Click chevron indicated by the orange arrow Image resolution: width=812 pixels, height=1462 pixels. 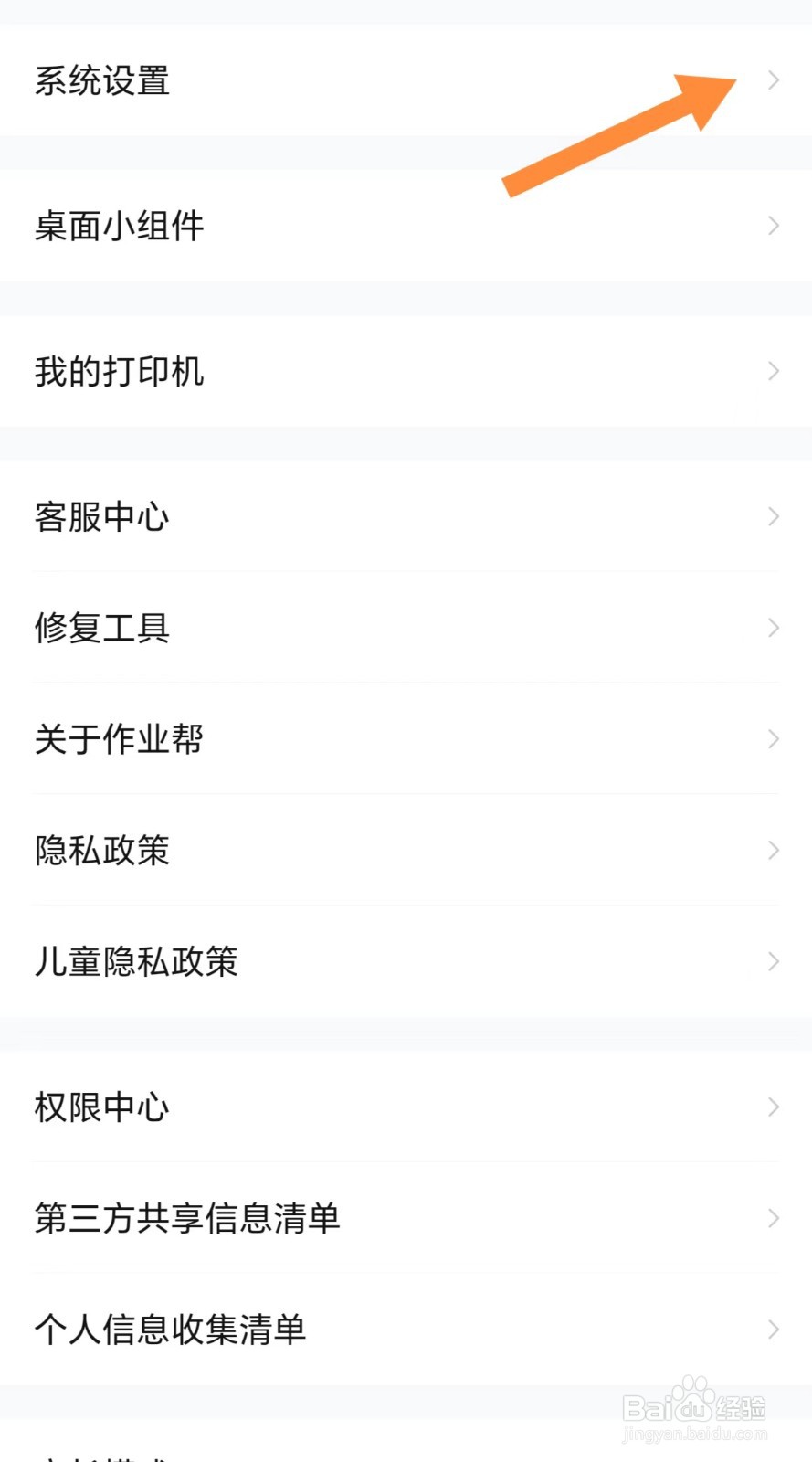point(772,81)
